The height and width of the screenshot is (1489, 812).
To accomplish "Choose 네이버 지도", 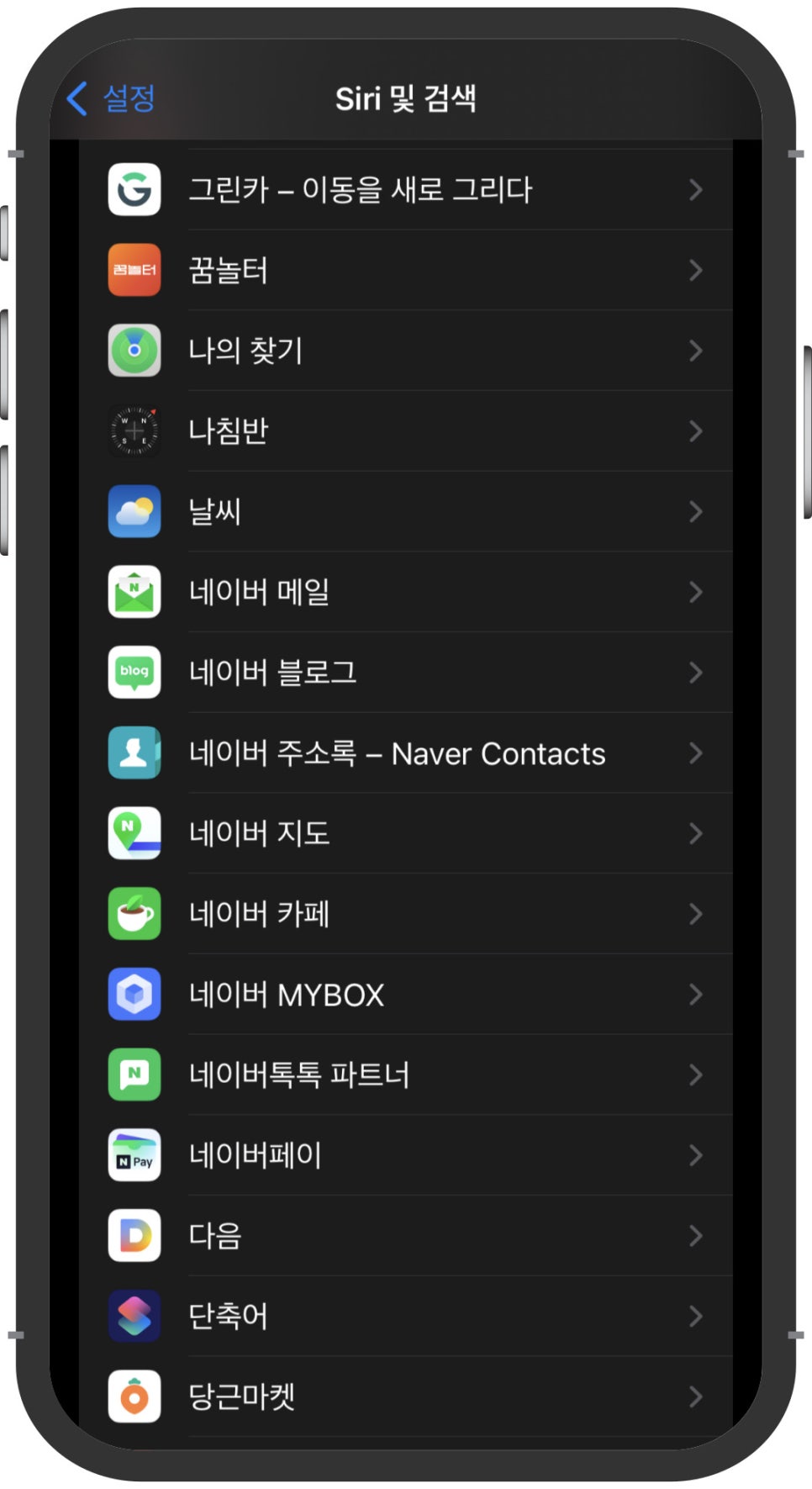I will click(x=406, y=833).
